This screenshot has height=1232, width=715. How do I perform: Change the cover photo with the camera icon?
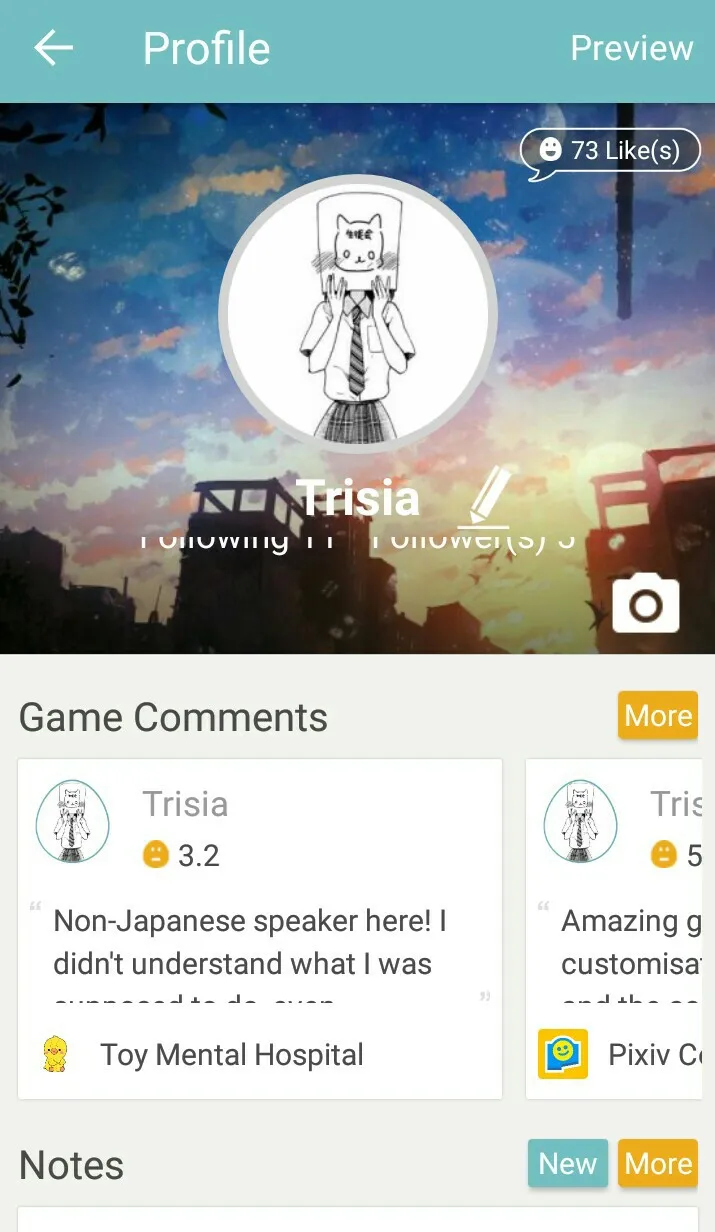[x=645, y=604]
